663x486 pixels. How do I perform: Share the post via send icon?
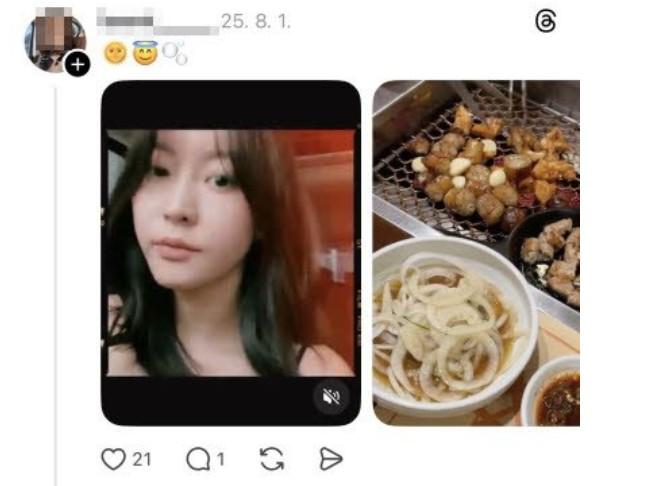click(330, 459)
